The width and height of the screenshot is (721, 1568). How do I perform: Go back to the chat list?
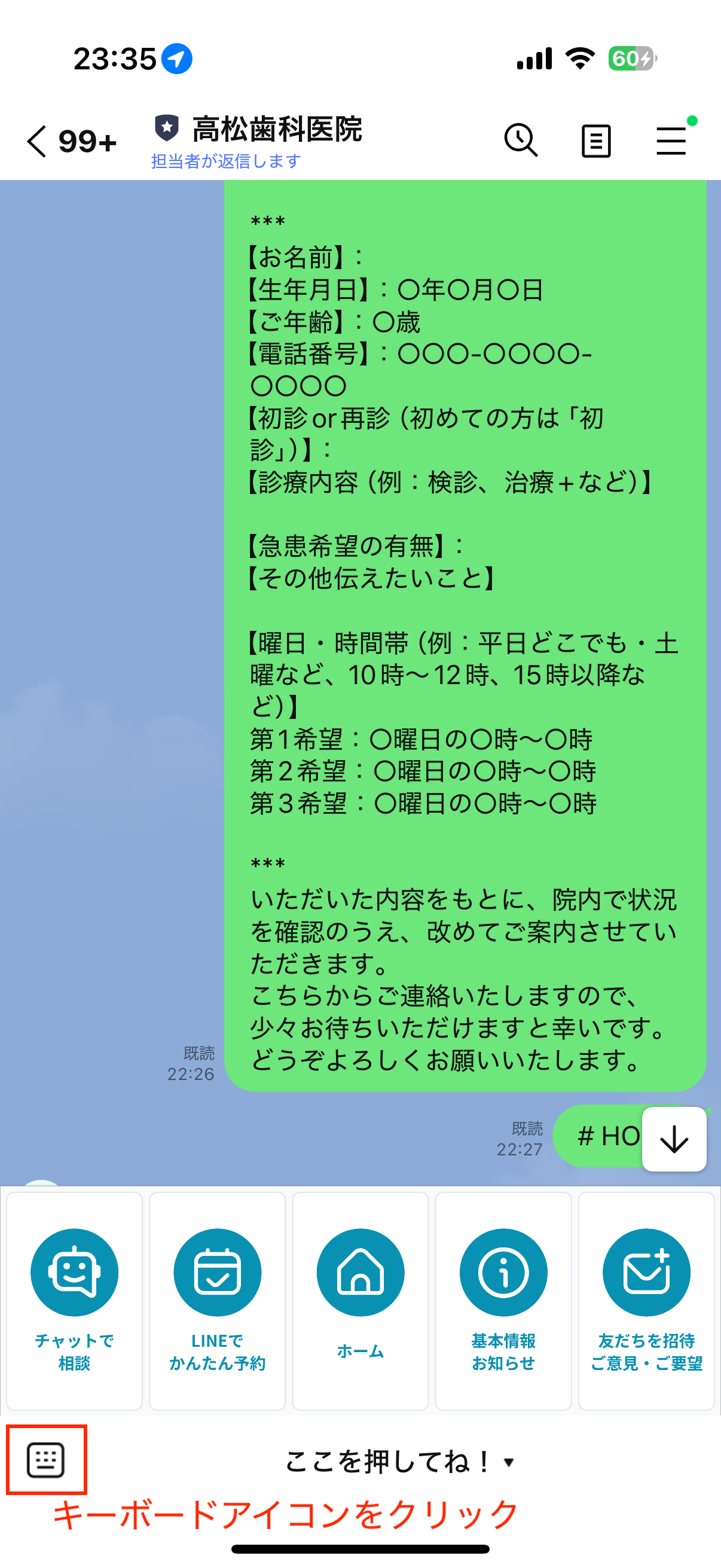38,141
